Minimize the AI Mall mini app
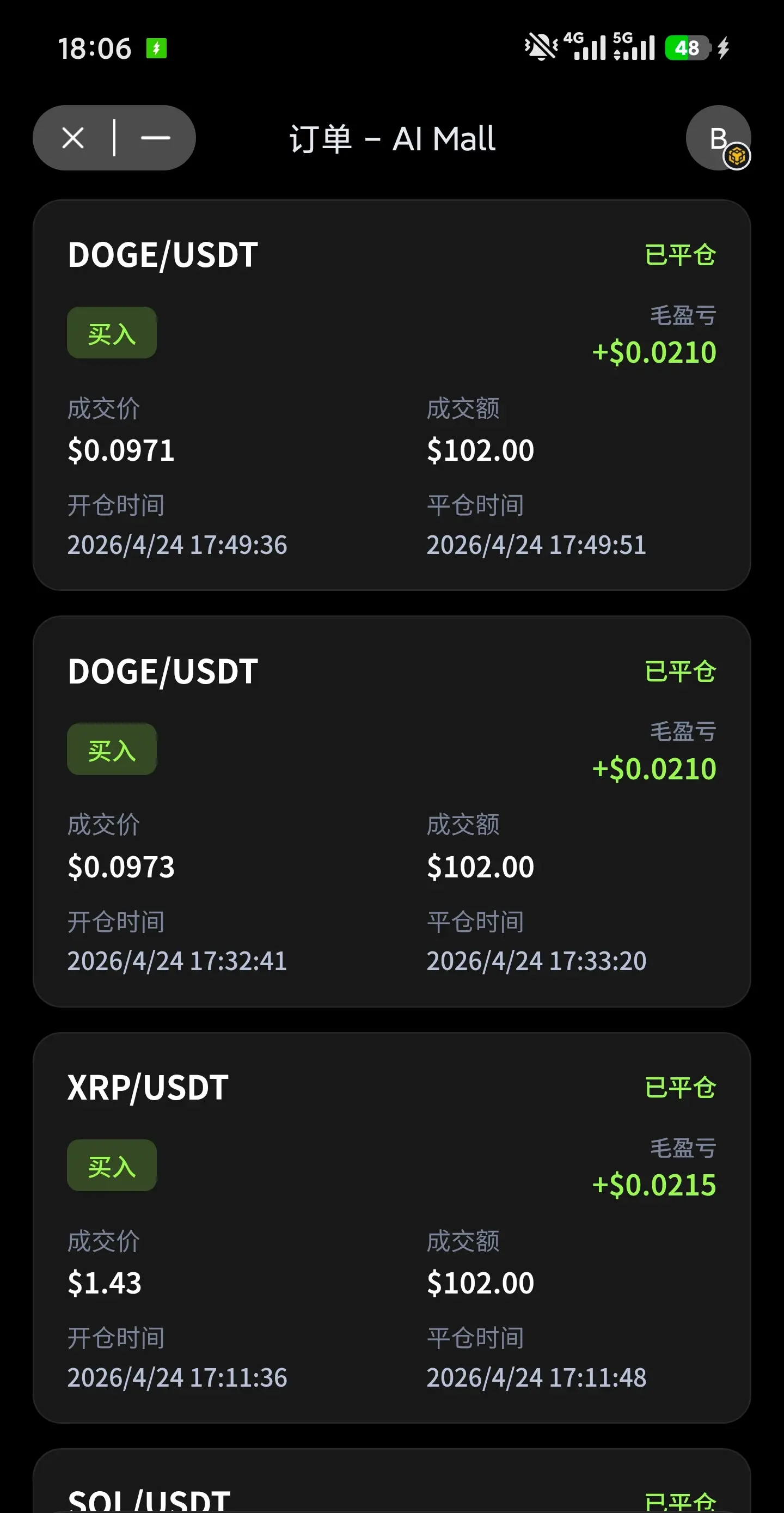 point(155,138)
